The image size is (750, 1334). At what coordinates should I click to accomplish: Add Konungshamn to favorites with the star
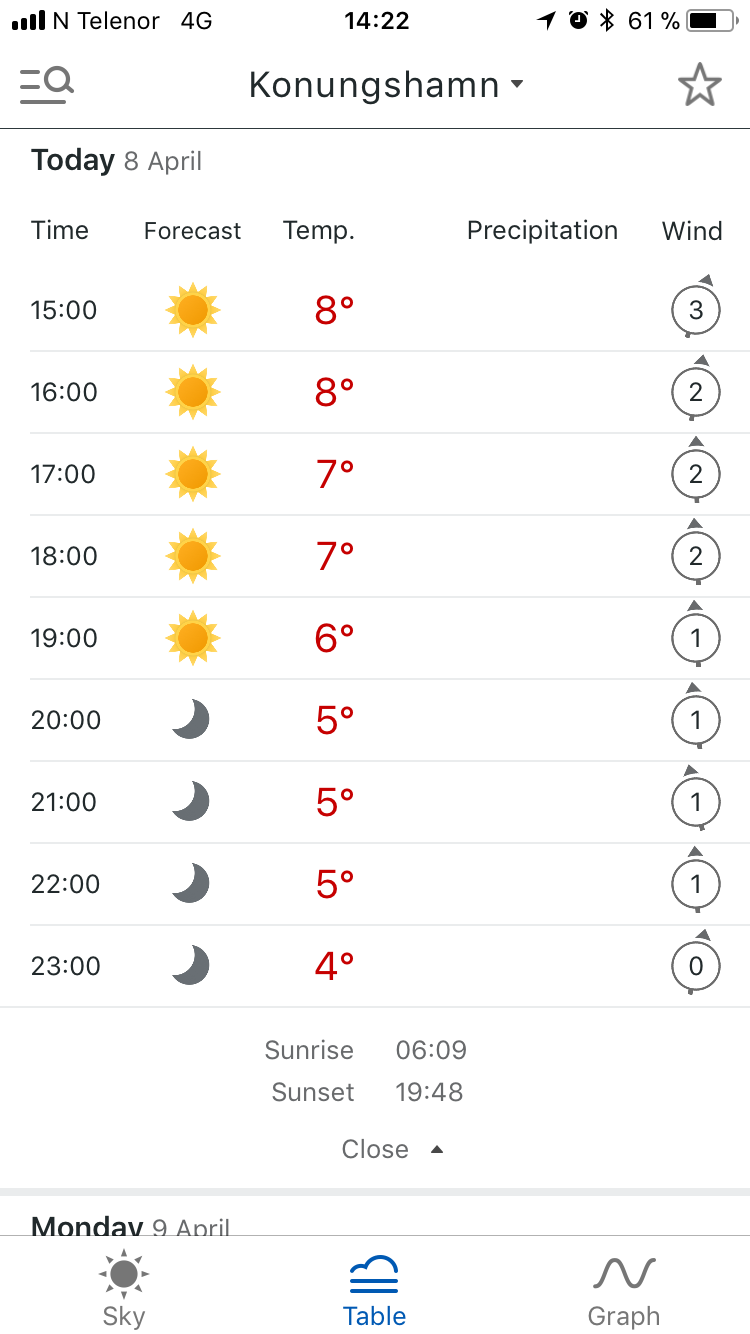click(x=699, y=85)
